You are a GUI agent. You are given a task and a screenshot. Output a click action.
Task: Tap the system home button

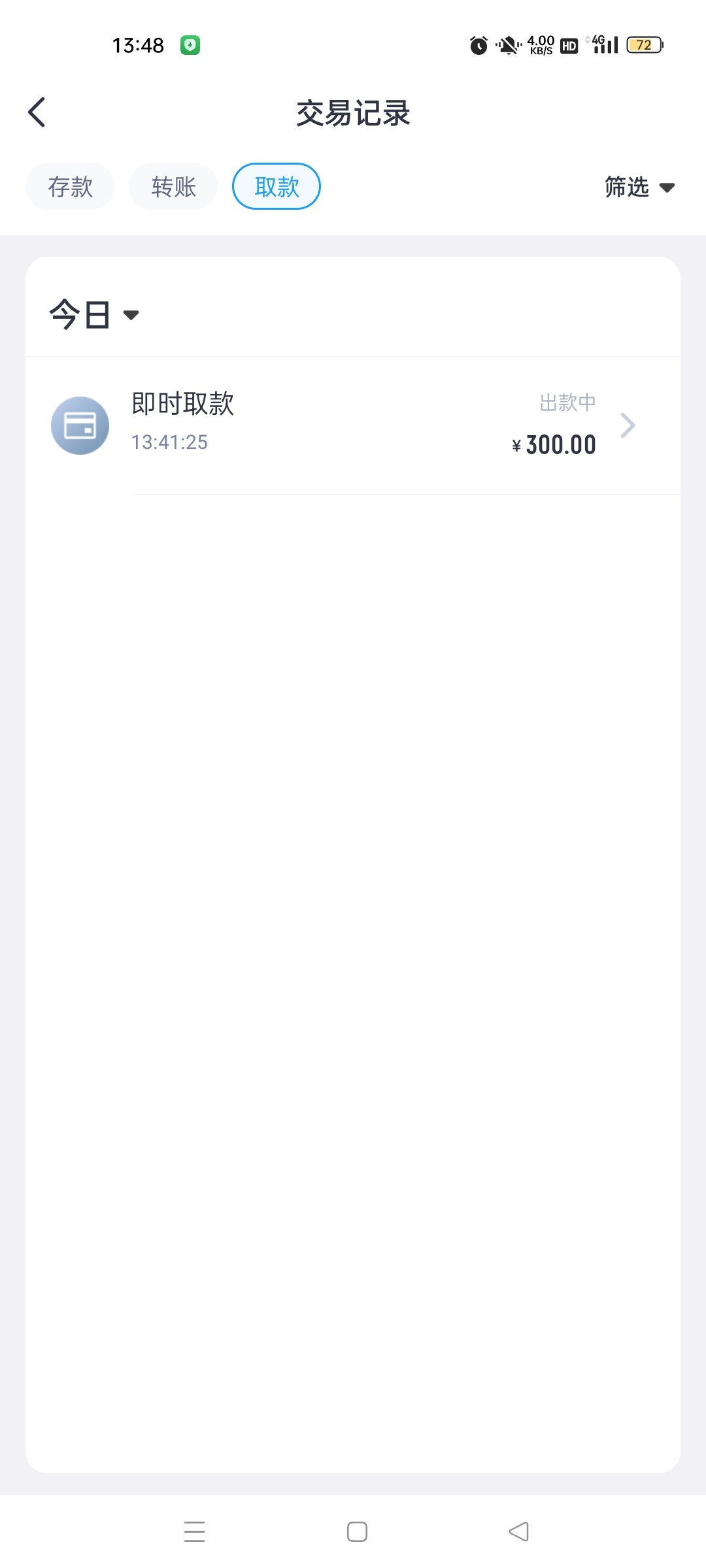[357, 1531]
